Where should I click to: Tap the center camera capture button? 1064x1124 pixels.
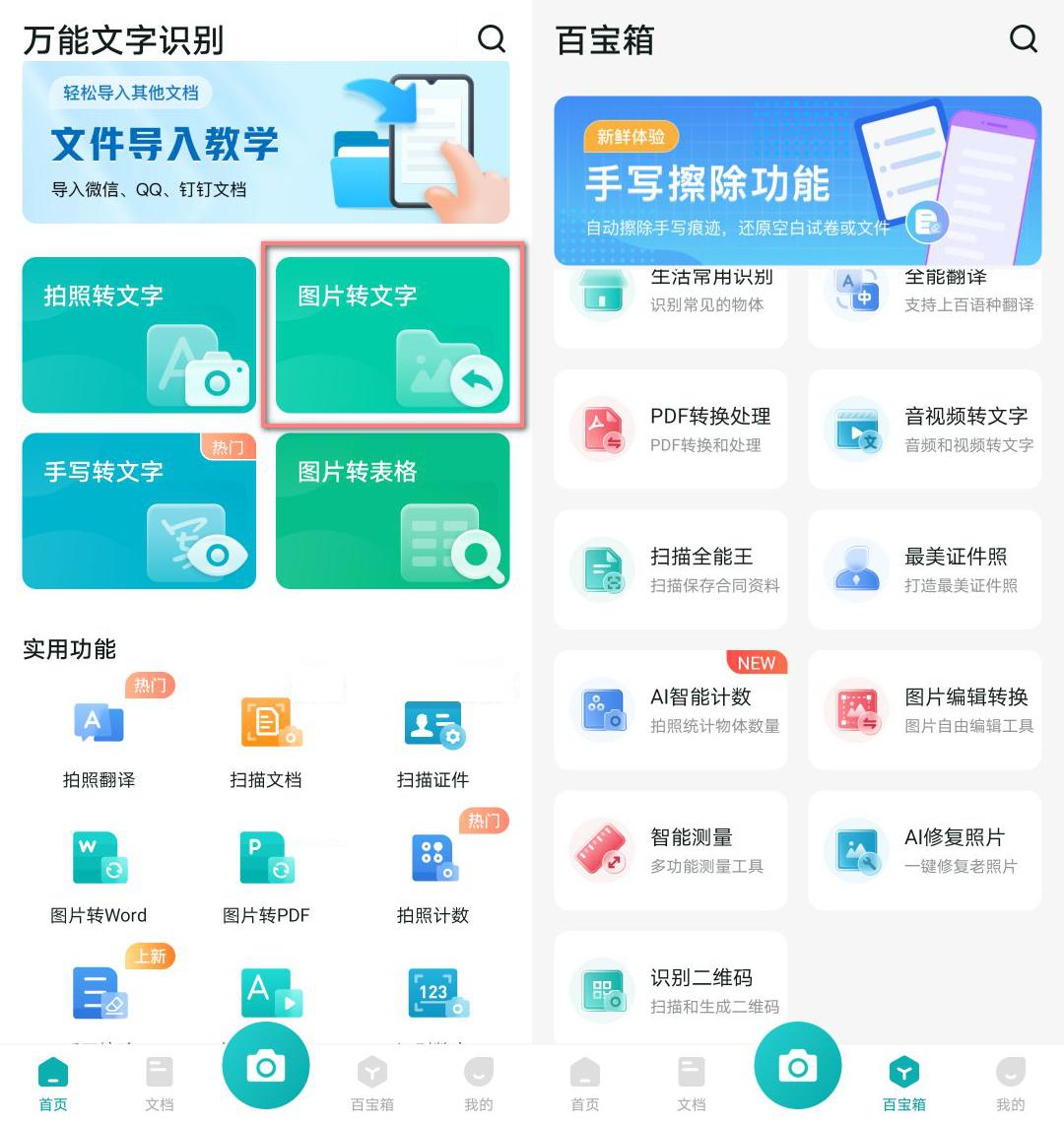click(x=266, y=1064)
